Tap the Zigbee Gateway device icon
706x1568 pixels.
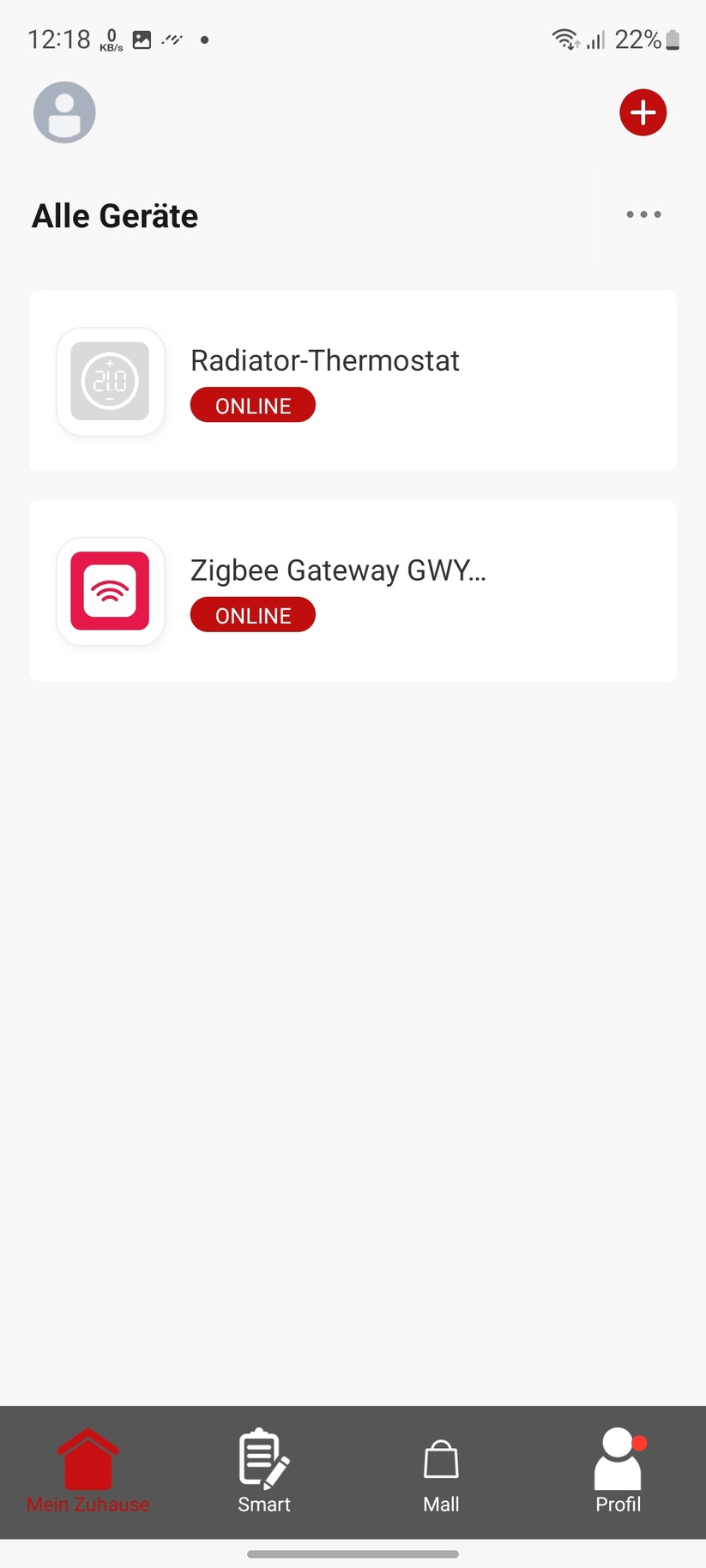(110, 591)
